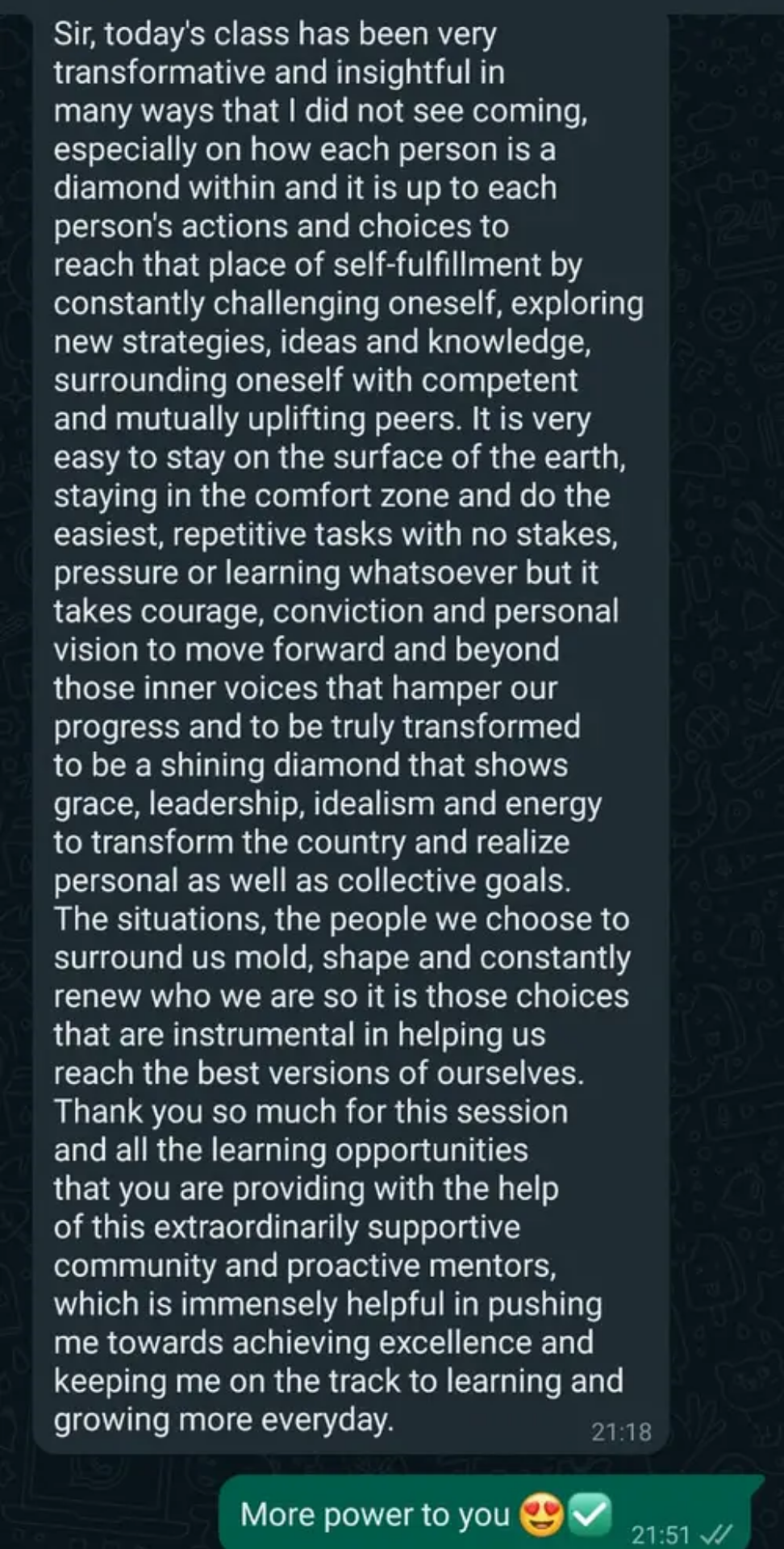
Task: Tap the long received message bubble
Action: (x=347, y=726)
